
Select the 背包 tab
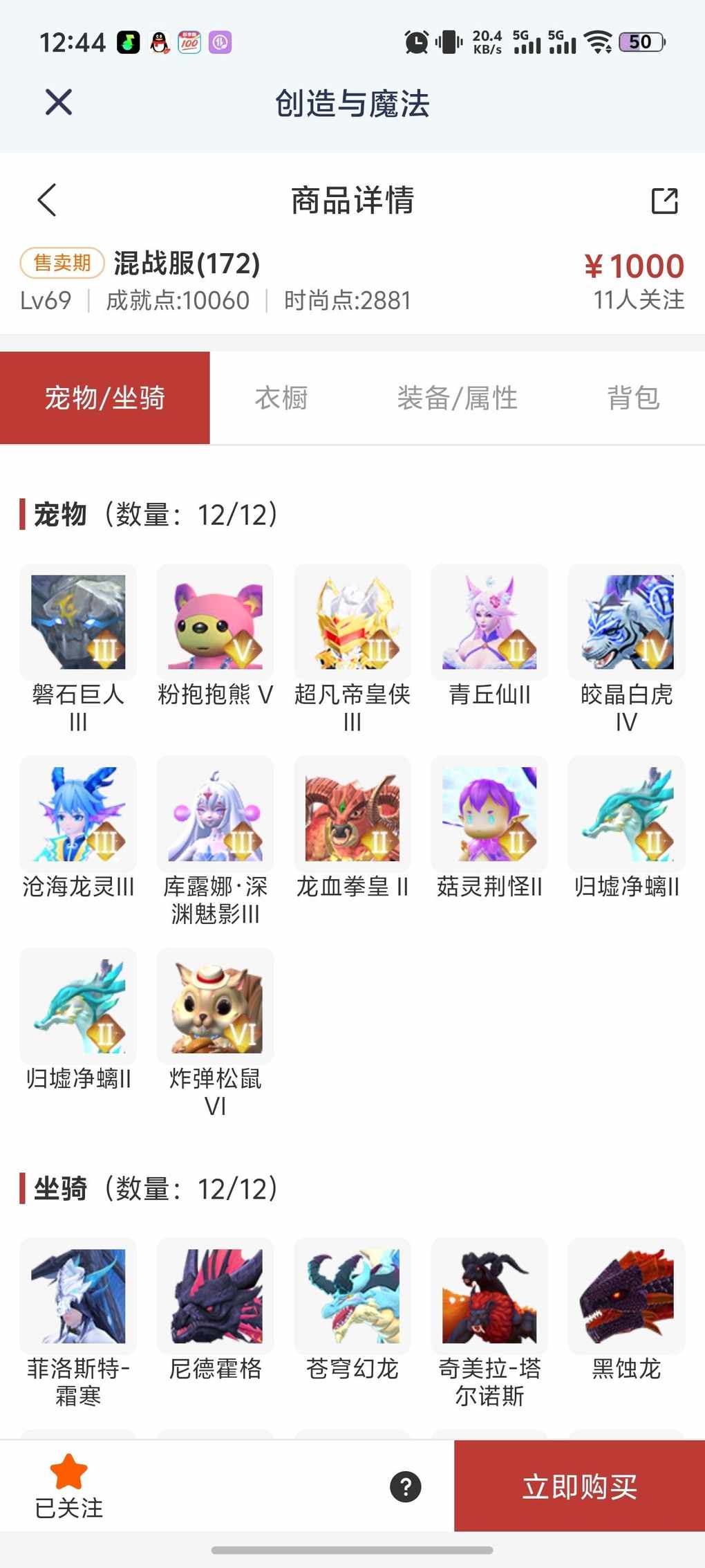[x=633, y=398]
